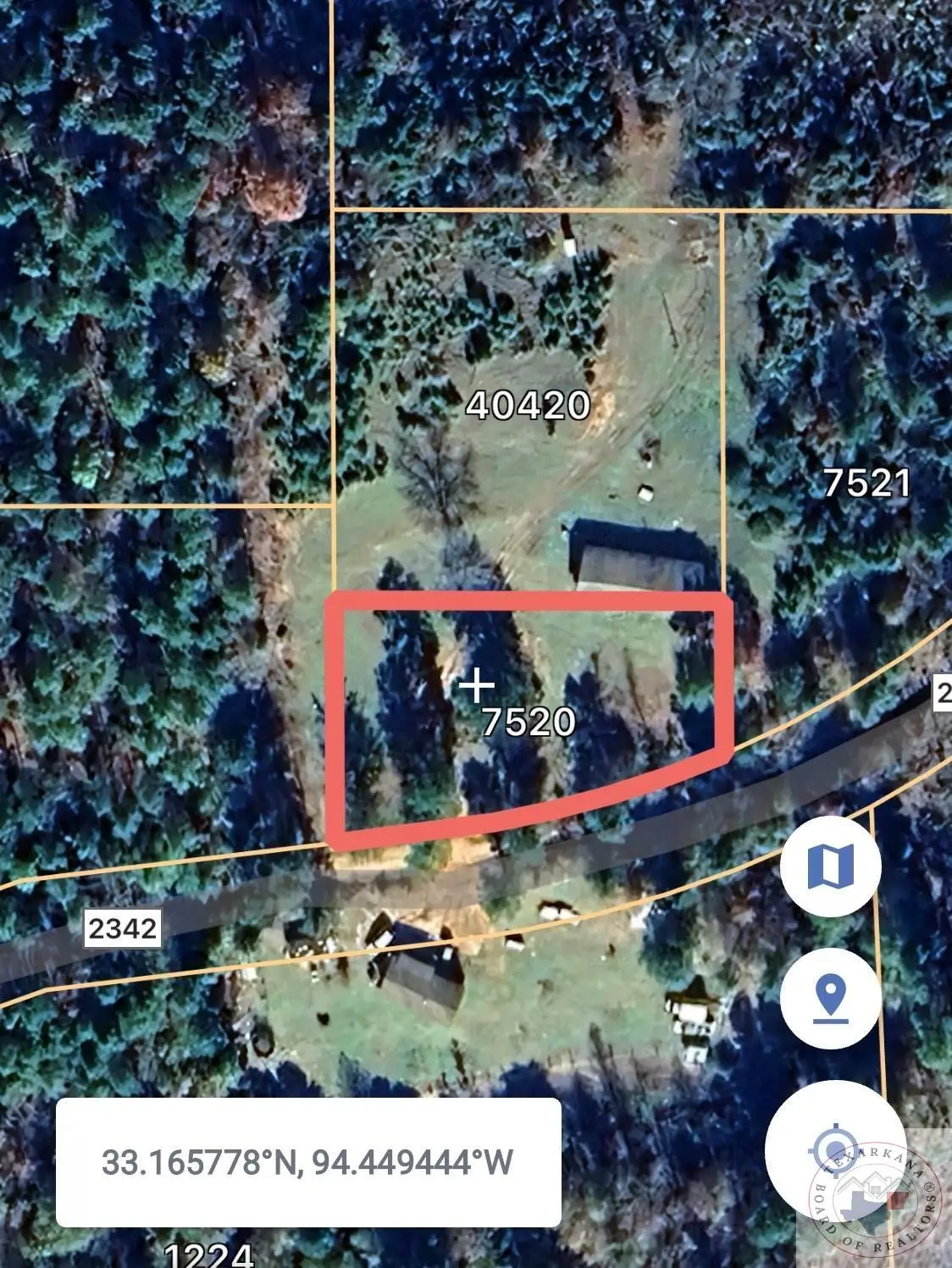Click the crosshair marker inside parcel 7520

[x=477, y=686]
